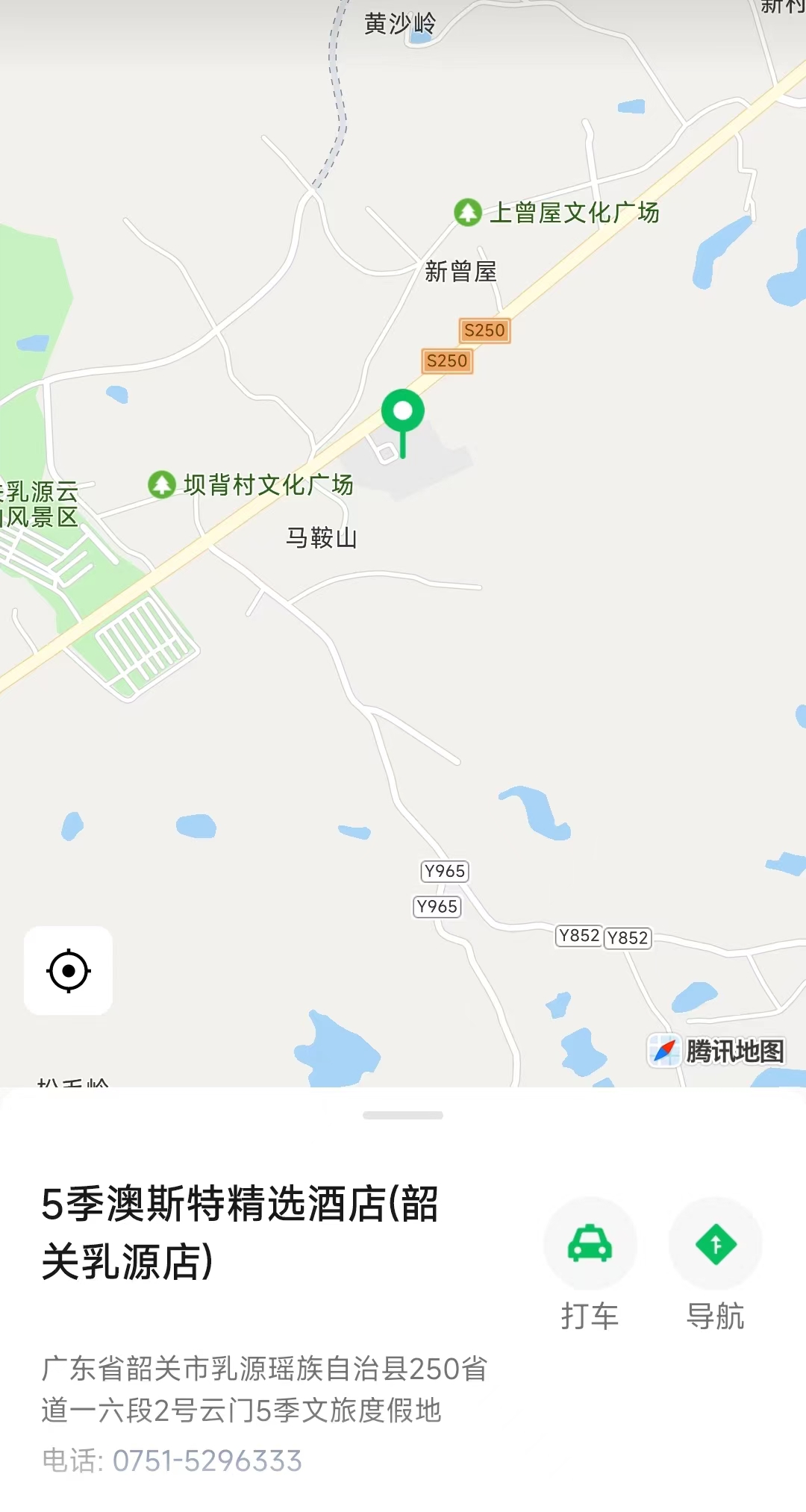Open 坝背村文化广场 marker on the map

coord(162,485)
